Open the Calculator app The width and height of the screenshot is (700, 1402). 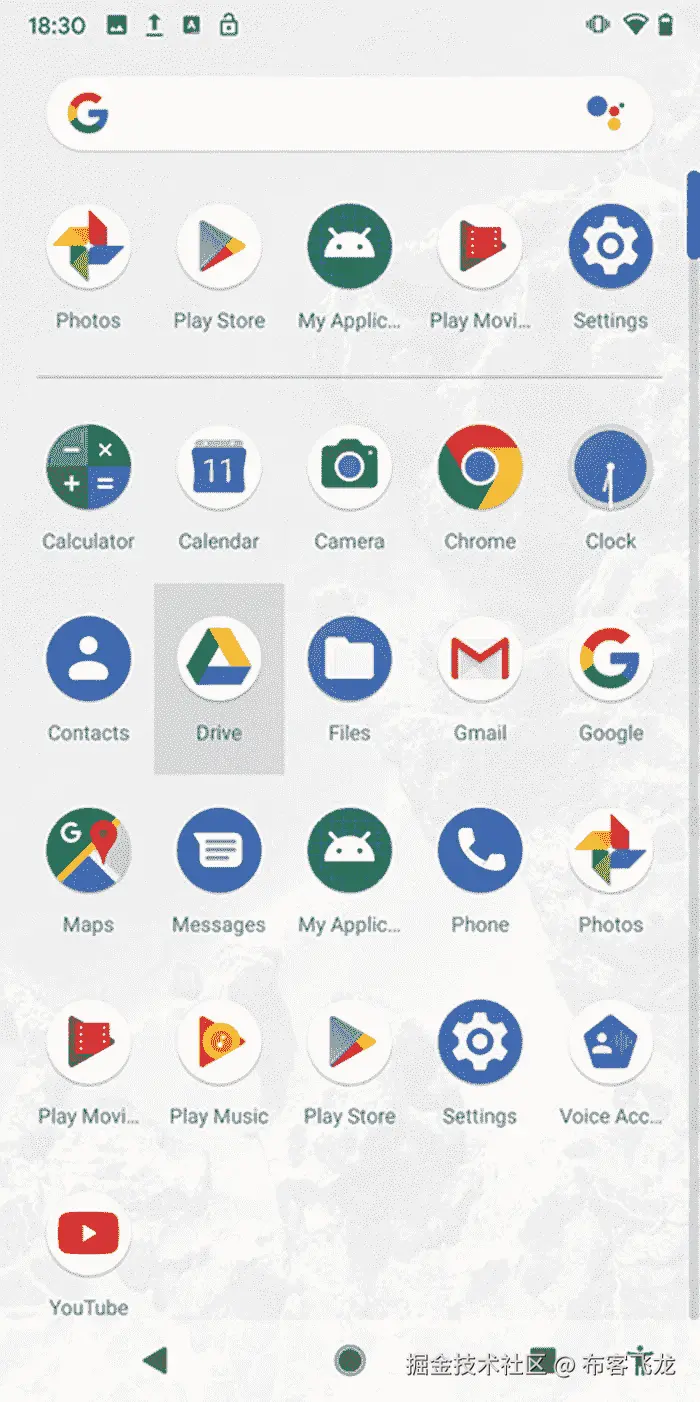[x=88, y=467]
